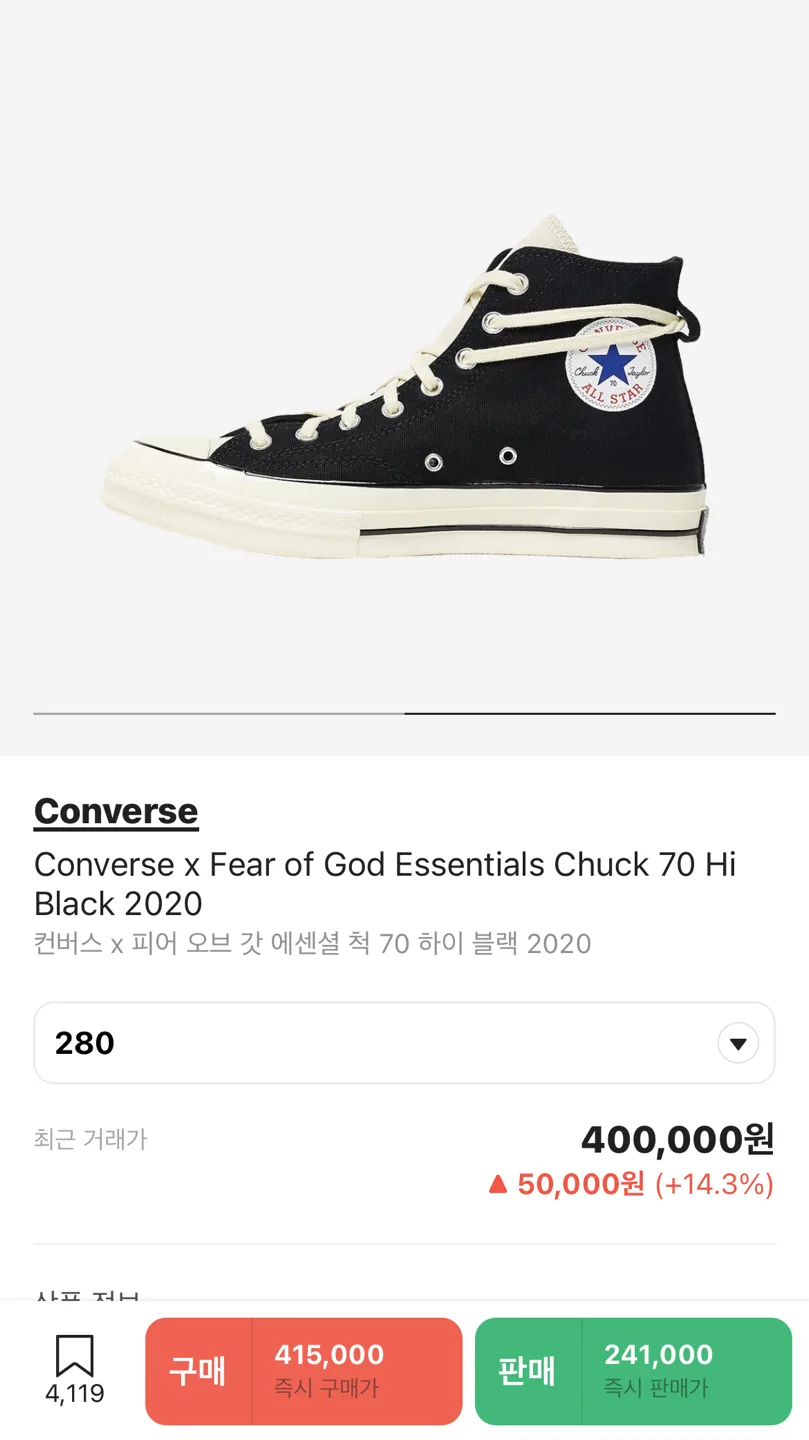Click the 최근 거래가 label

(x=90, y=1139)
